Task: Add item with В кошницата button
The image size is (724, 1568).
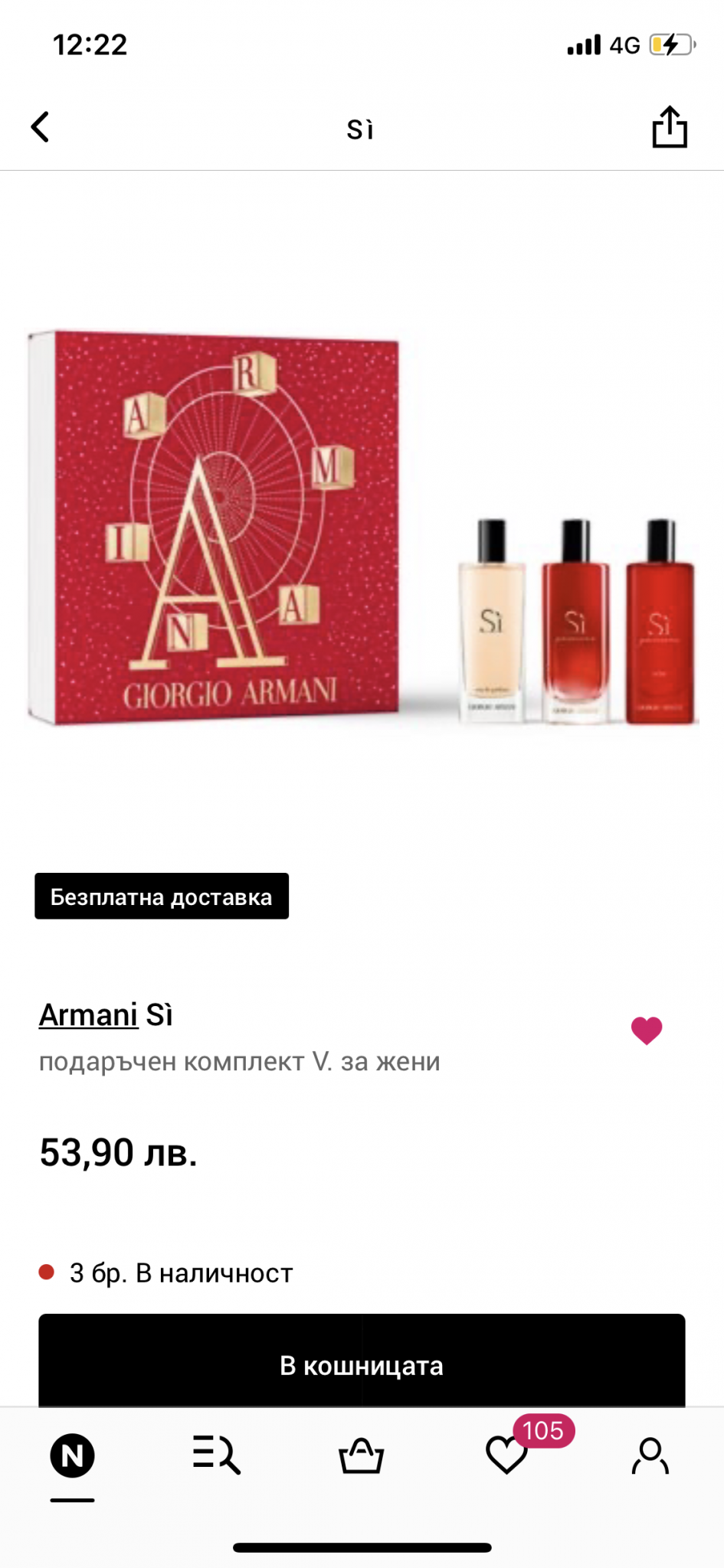Action: pos(362,1365)
